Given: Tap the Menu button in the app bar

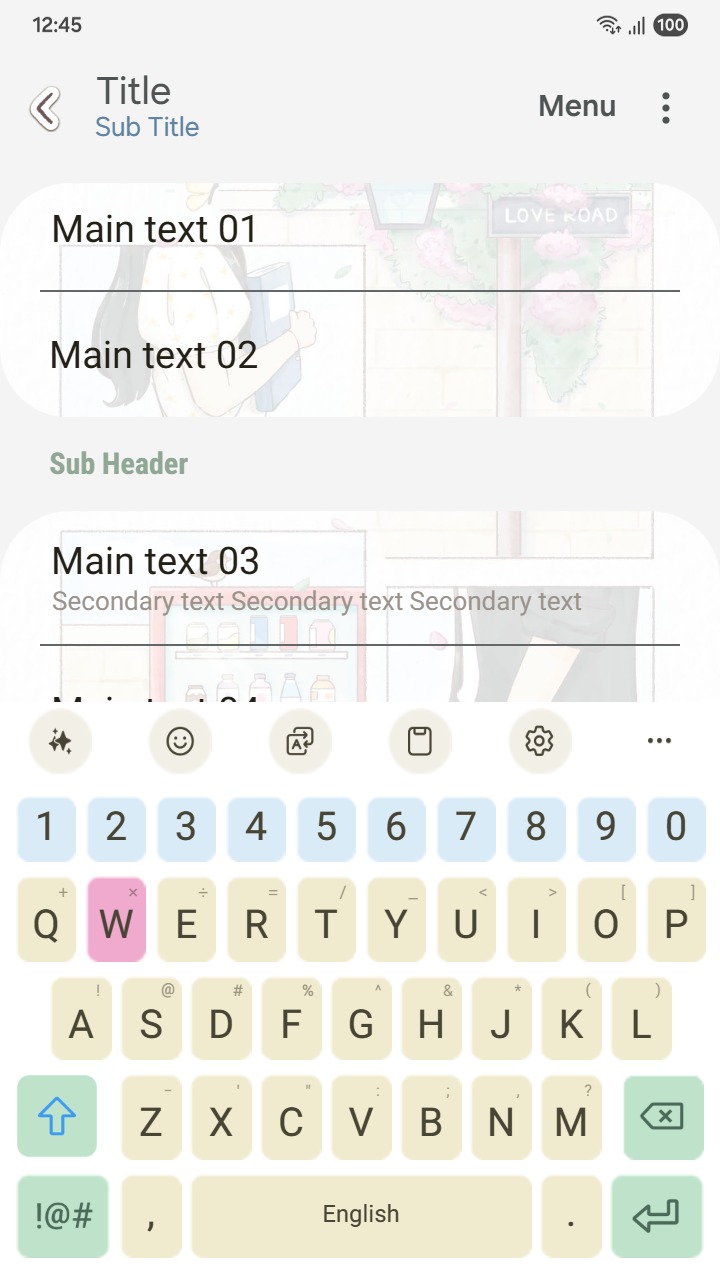Looking at the screenshot, I should (577, 106).
